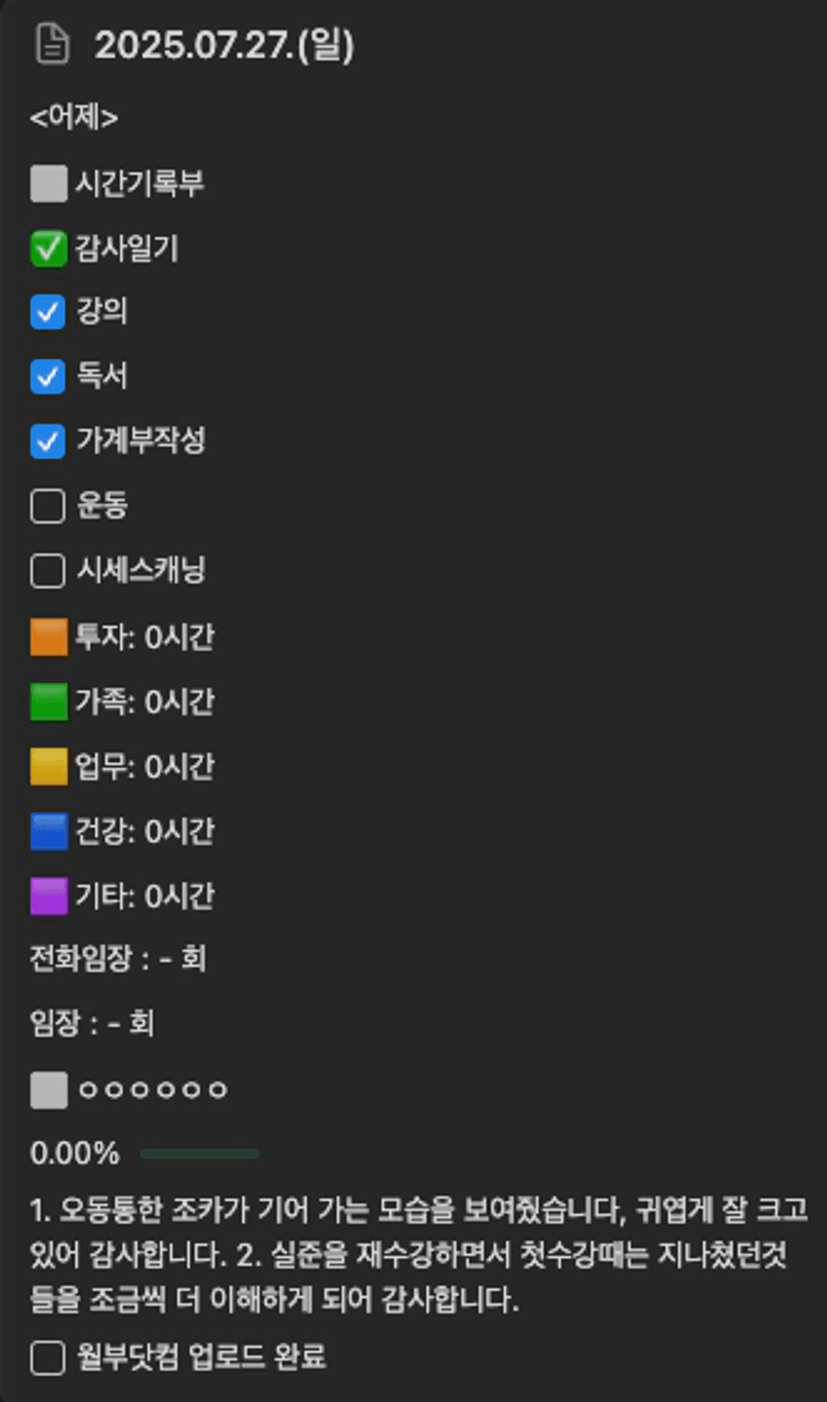The width and height of the screenshot is (827, 1402).
Task: Uncheck the 가계부작성 checkbox
Action: (47, 441)
